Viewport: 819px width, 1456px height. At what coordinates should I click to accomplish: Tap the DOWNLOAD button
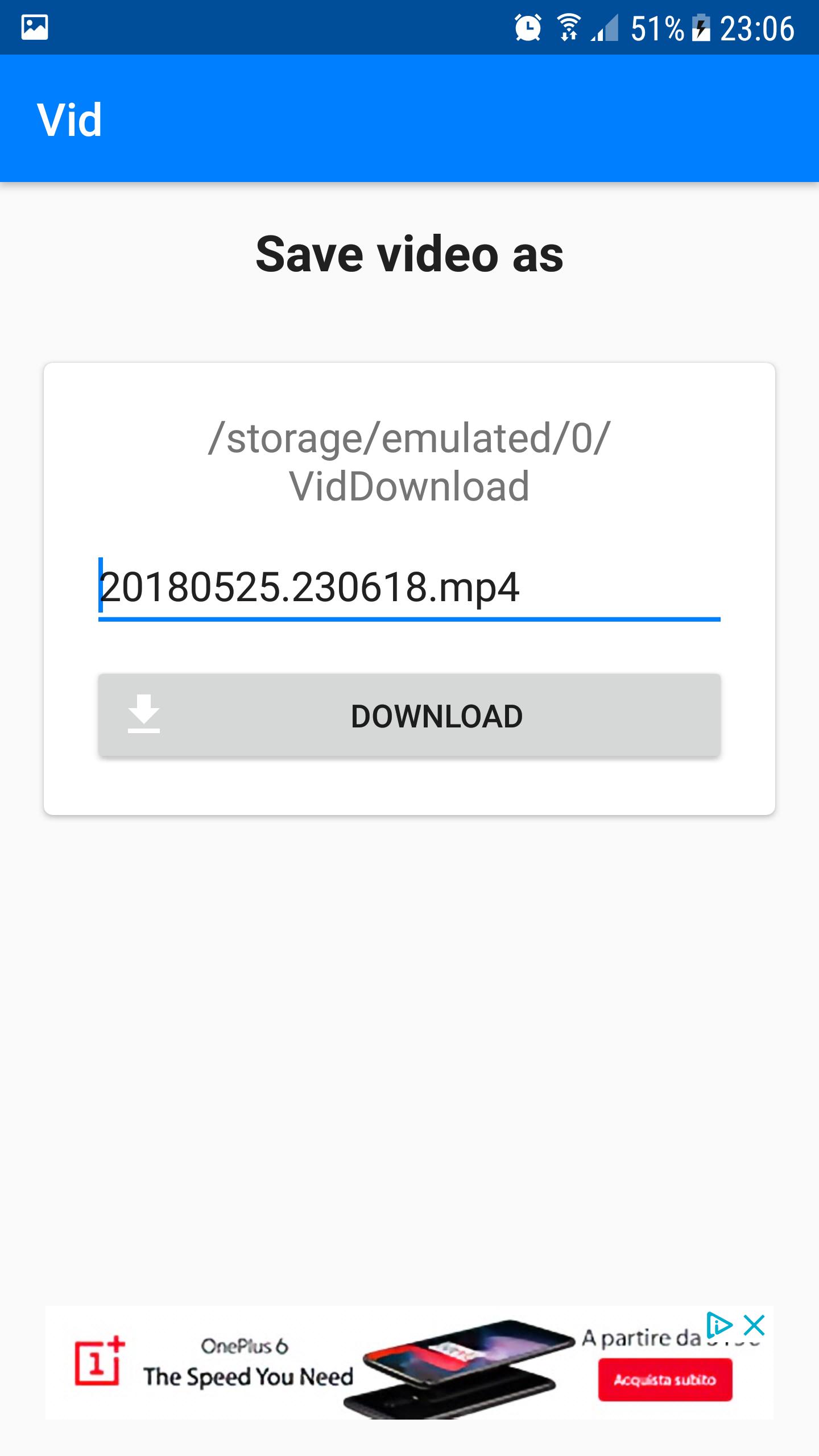coord(409,715)
